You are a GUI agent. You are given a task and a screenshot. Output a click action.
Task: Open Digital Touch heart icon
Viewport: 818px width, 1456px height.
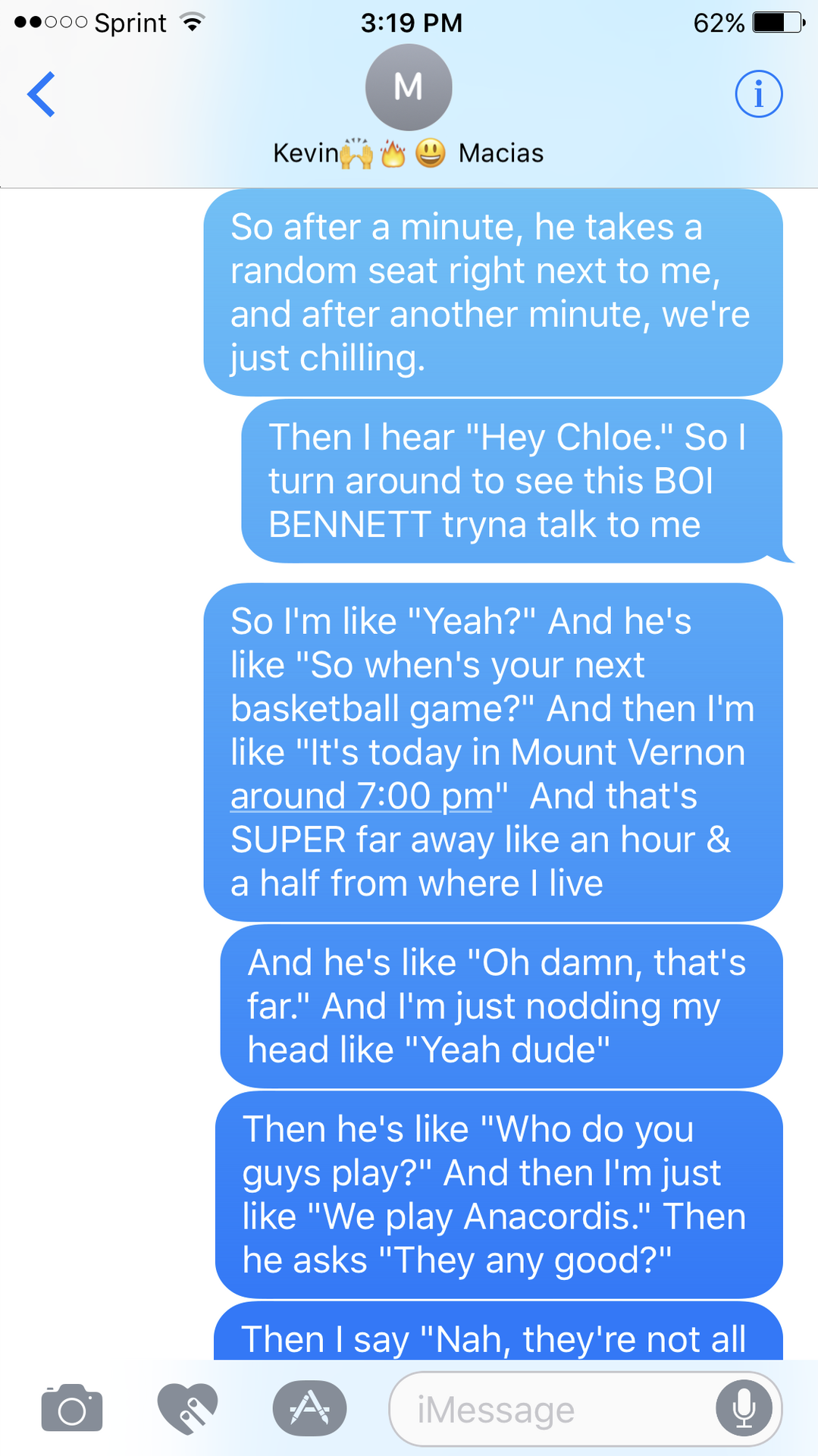[187, 1408]
